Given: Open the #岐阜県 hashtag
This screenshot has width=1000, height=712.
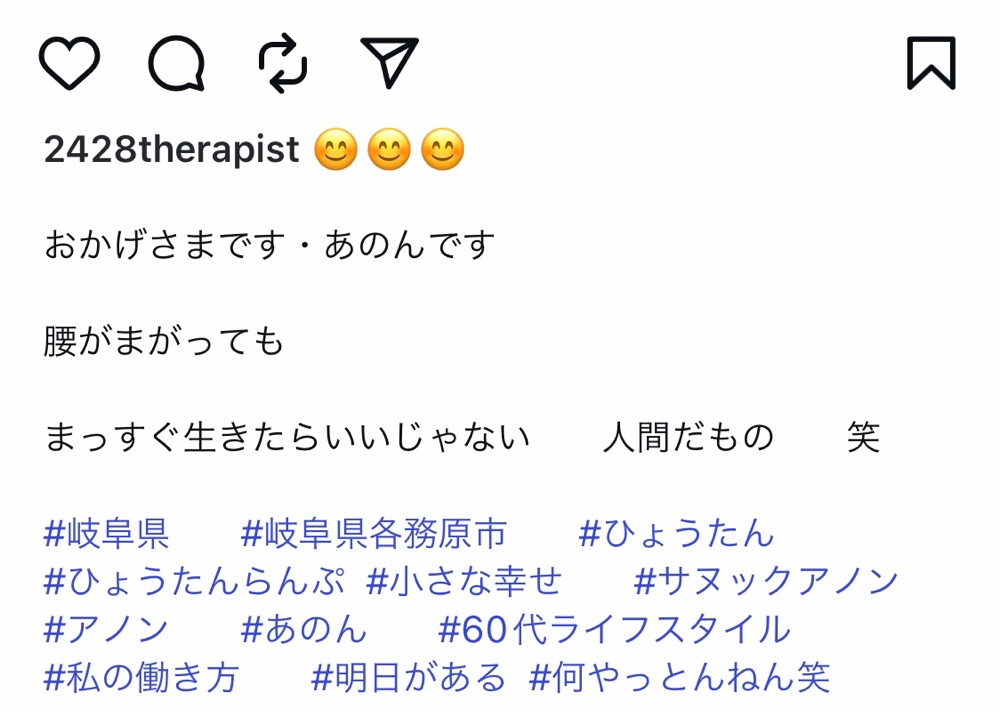Looking at the screenshot, I should pyautogui.click(x=106, y=533).
